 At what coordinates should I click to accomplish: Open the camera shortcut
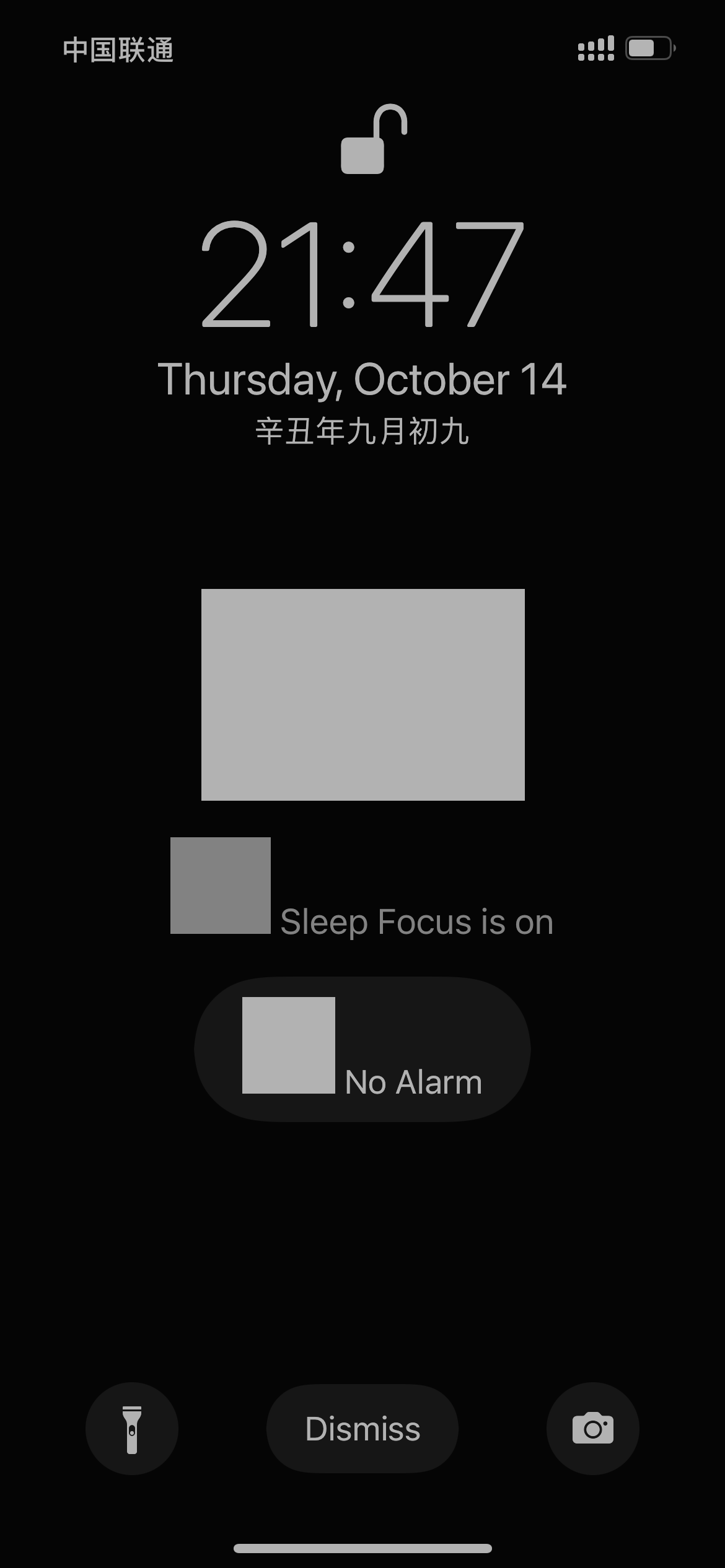click(592, 1428)
